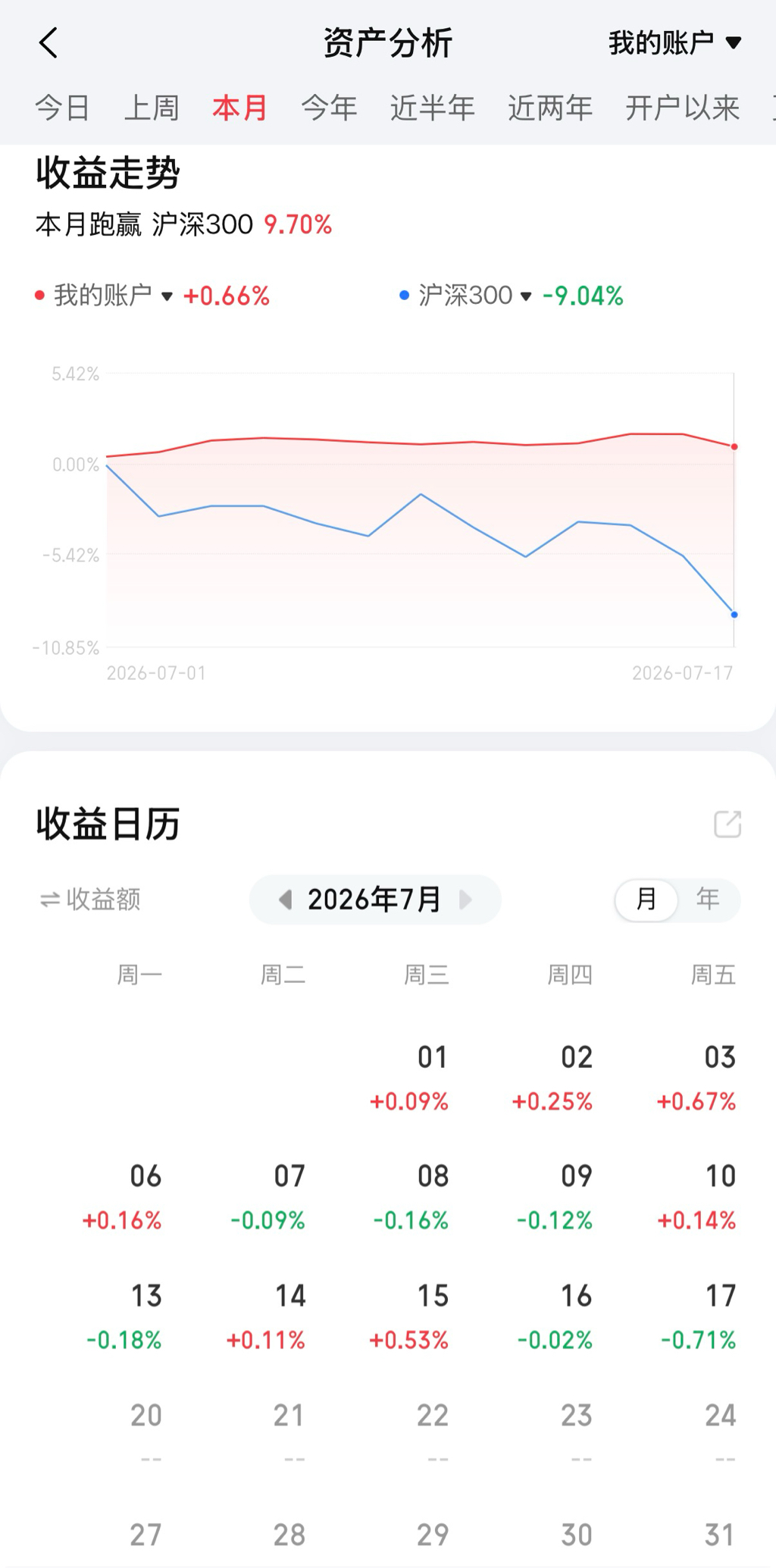Image resolution: width=776 pixels, height=1568 pixels.
Task: Go back using the top-left arrow
Action: [48, 43]
